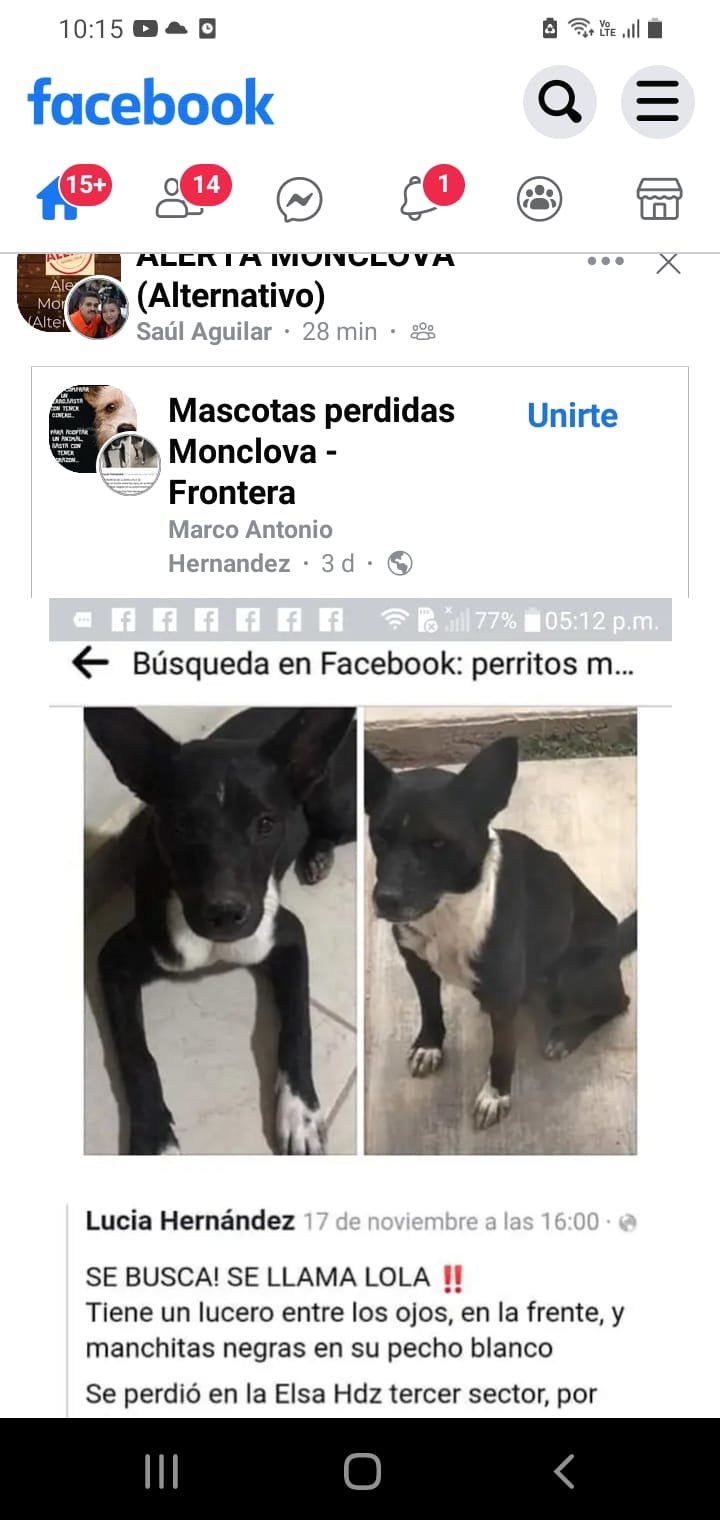Tap the system back button
The image size is (720, 1520).
[563, 1471]
